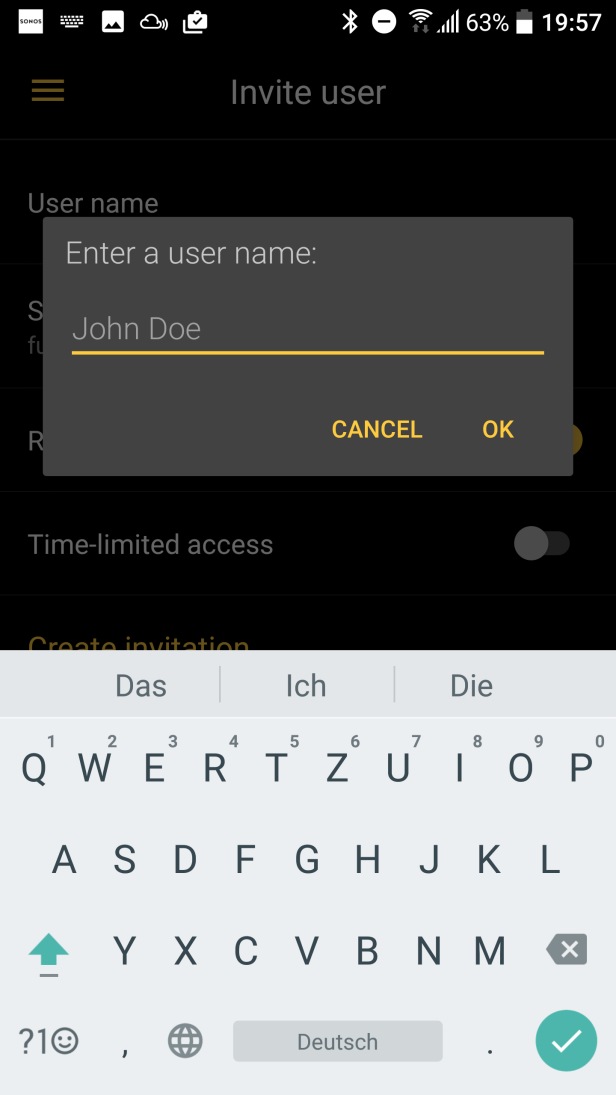Open the keyboard language globe

tap(185, 1041)
